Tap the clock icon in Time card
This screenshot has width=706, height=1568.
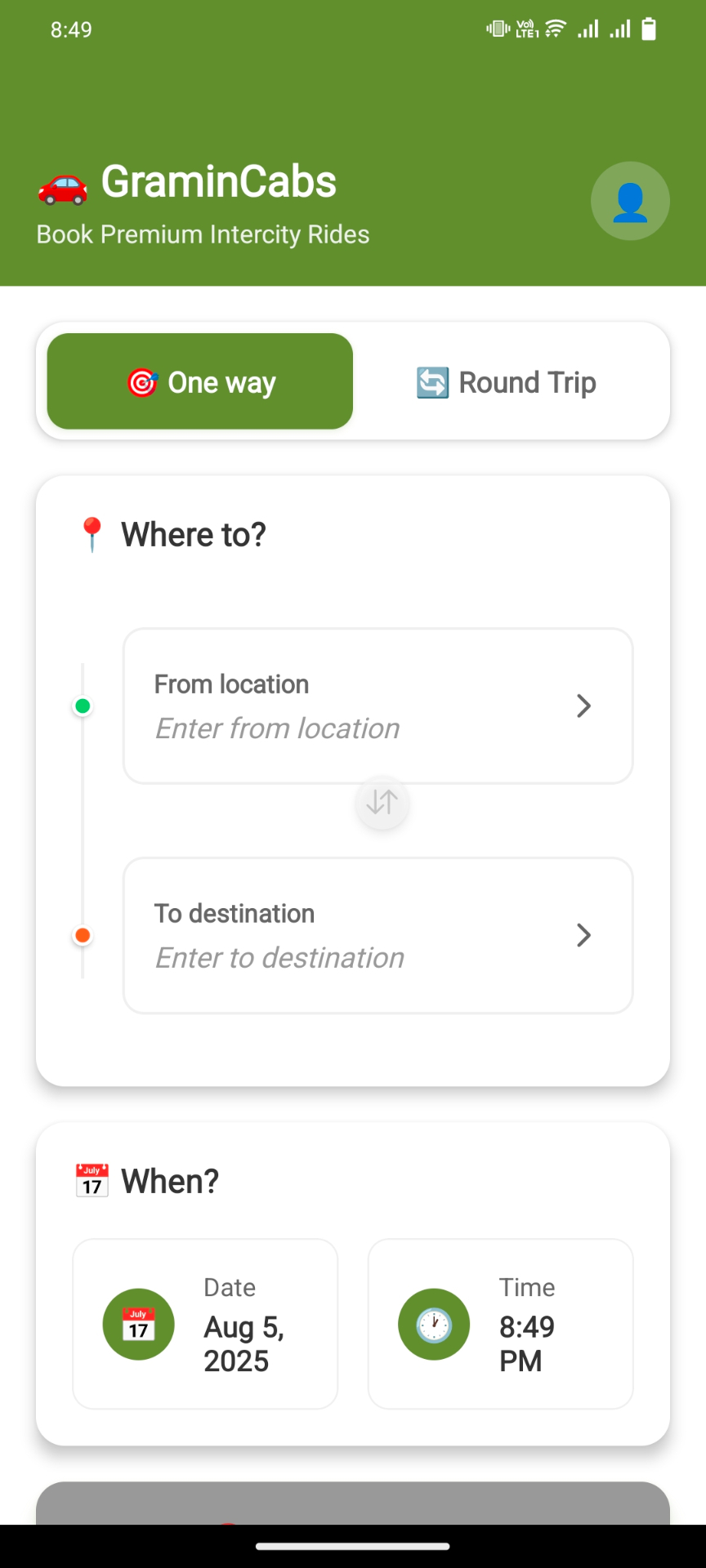tap(434, 1323)
